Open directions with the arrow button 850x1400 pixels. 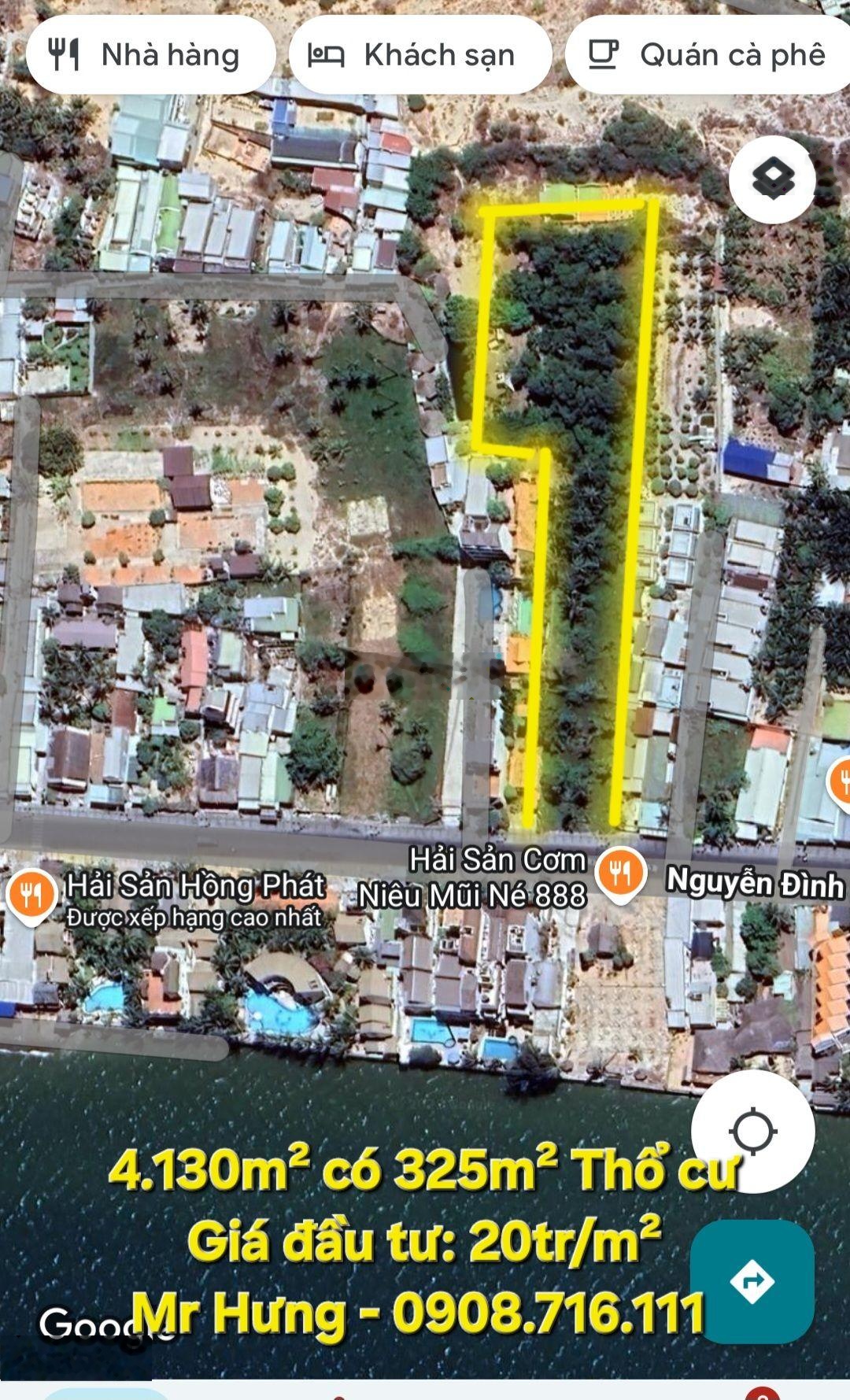(x=752, y=1281)
